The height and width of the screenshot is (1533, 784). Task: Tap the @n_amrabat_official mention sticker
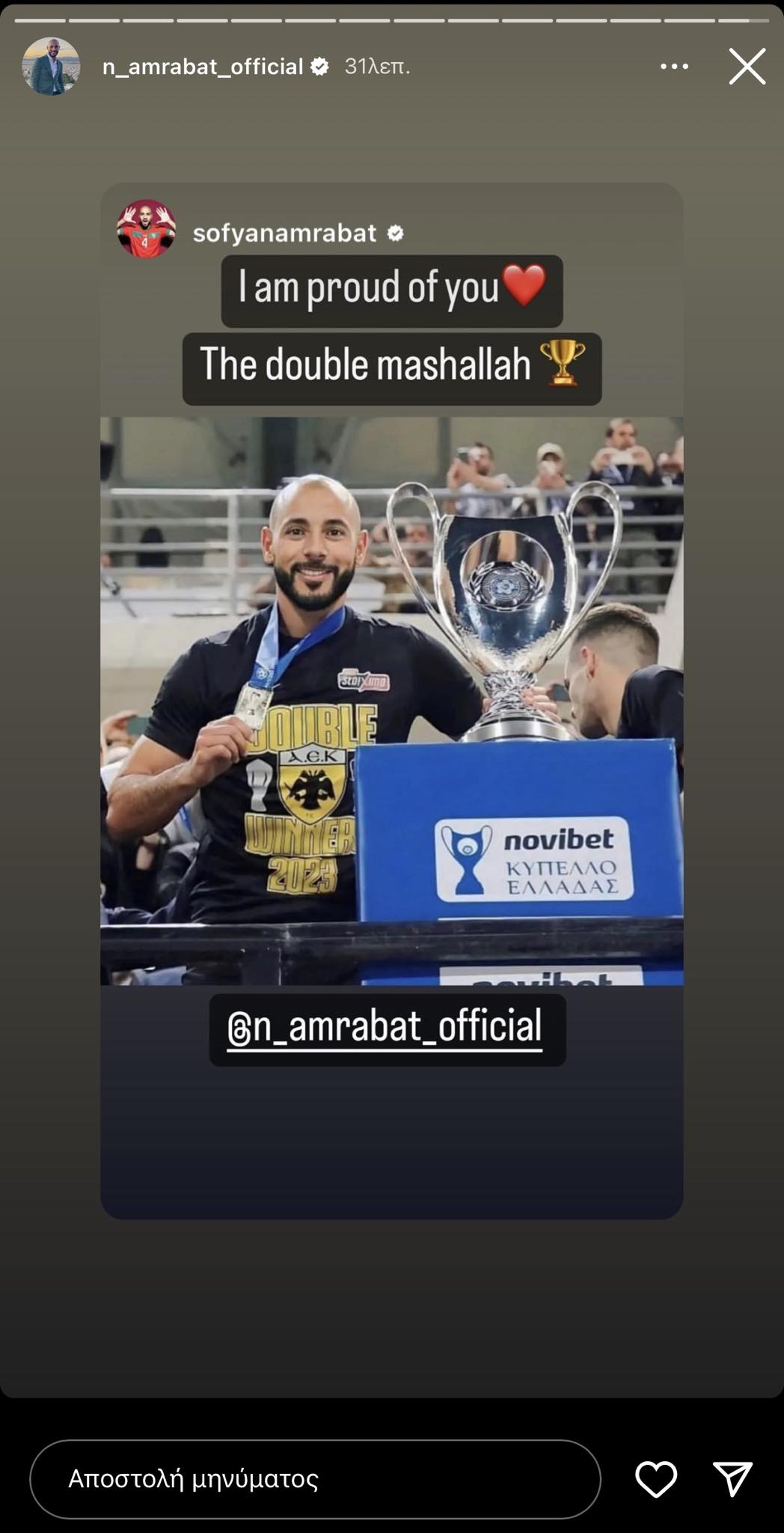point(387,1029)
